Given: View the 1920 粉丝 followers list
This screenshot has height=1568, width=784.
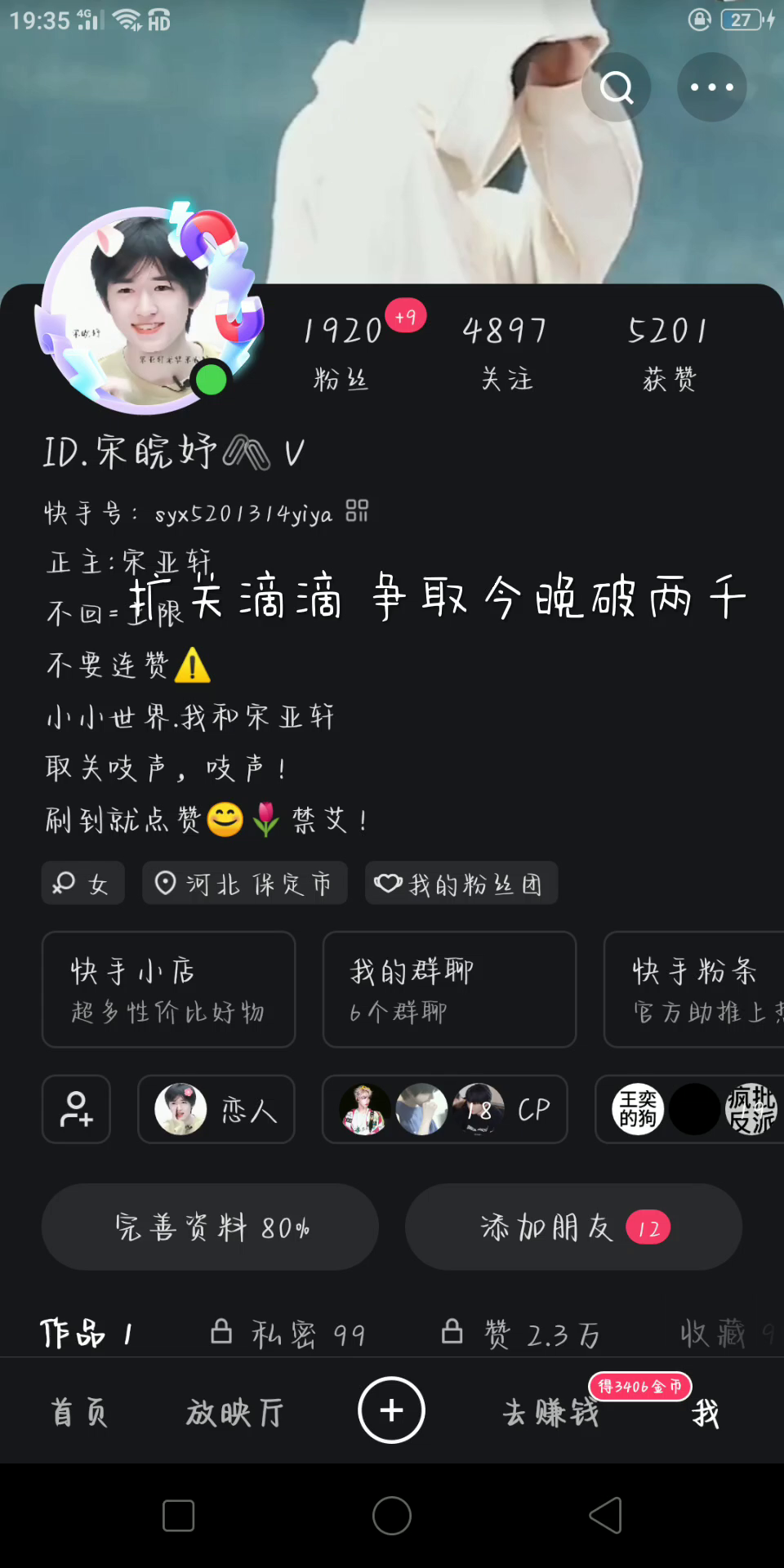Looking at the screenshot, I should [343, 351].
